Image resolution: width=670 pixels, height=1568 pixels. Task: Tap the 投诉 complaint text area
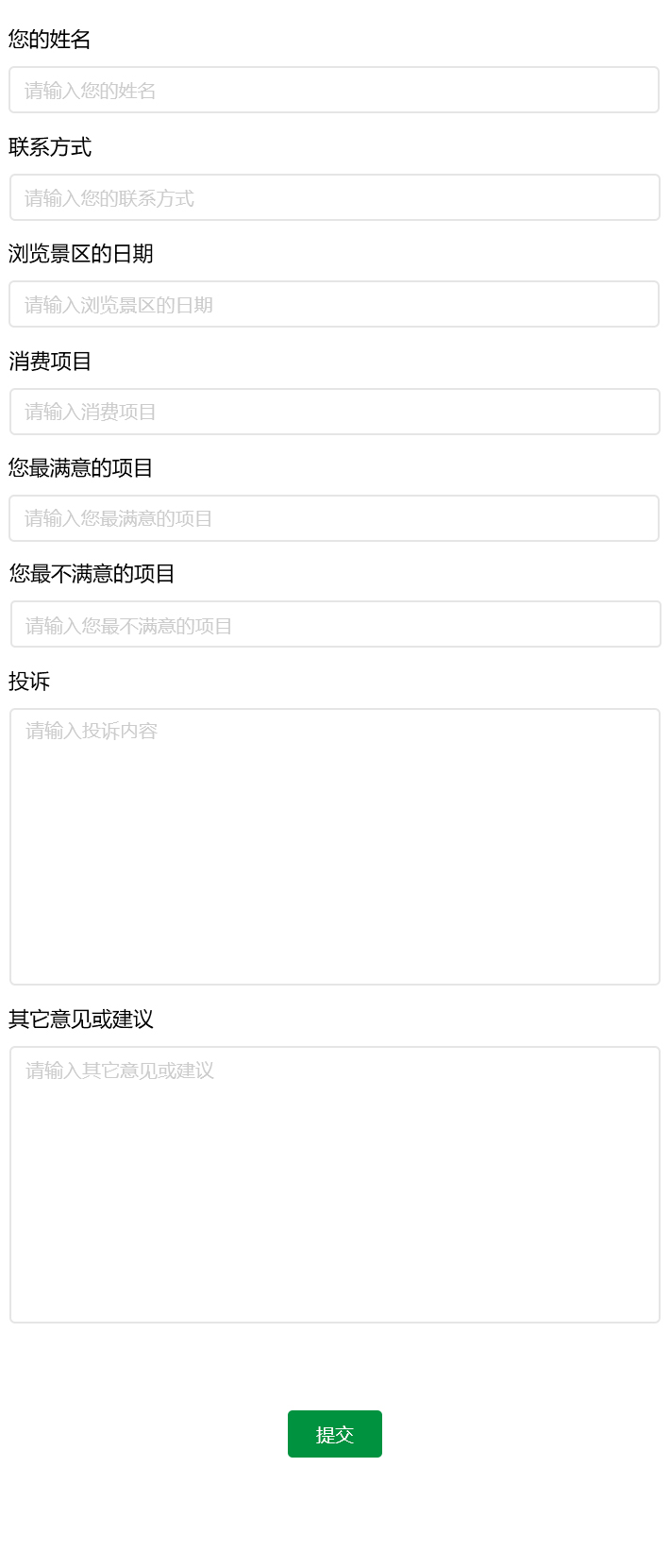[334, 846]
